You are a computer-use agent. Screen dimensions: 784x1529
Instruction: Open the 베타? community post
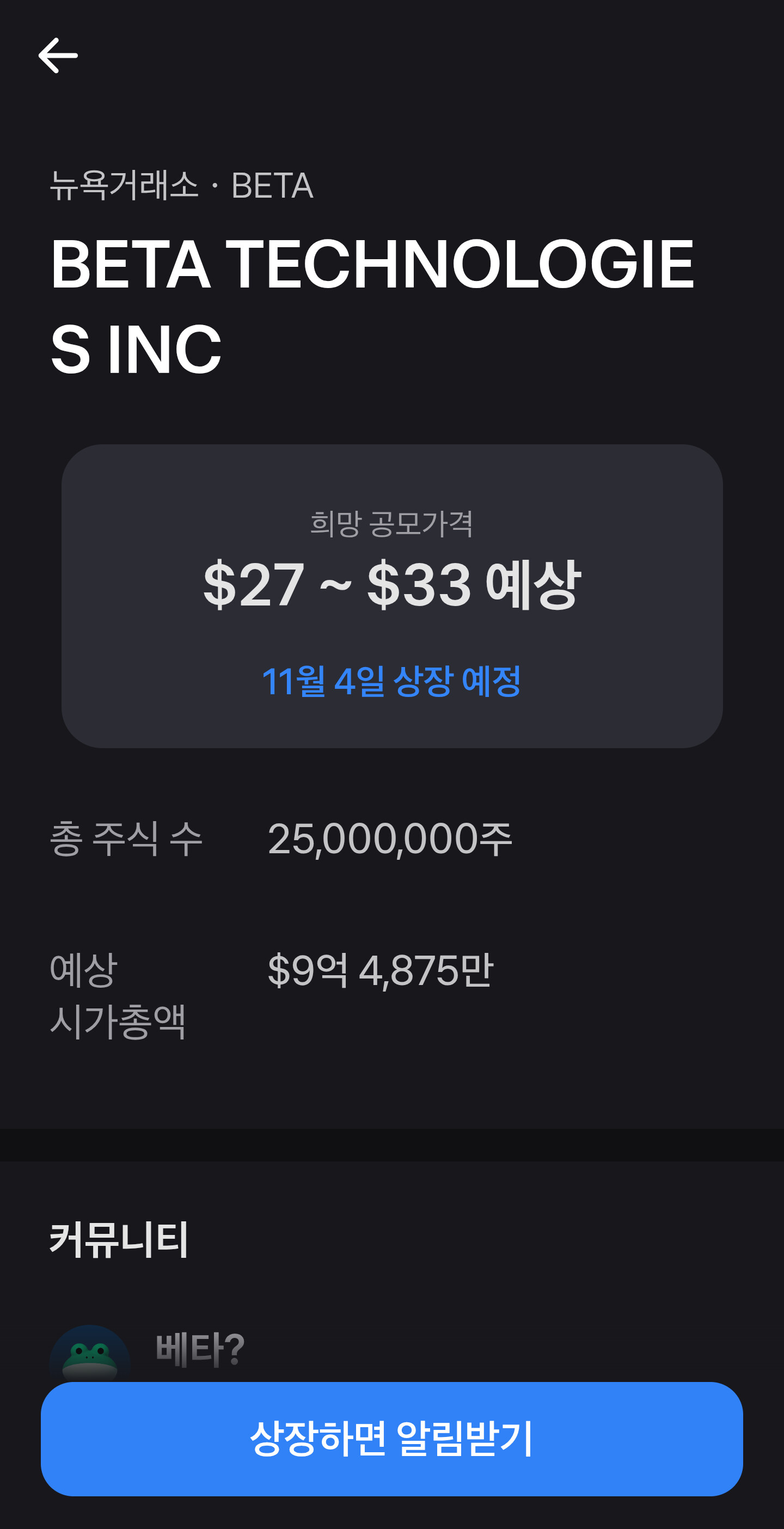[x=200, y=1350]
